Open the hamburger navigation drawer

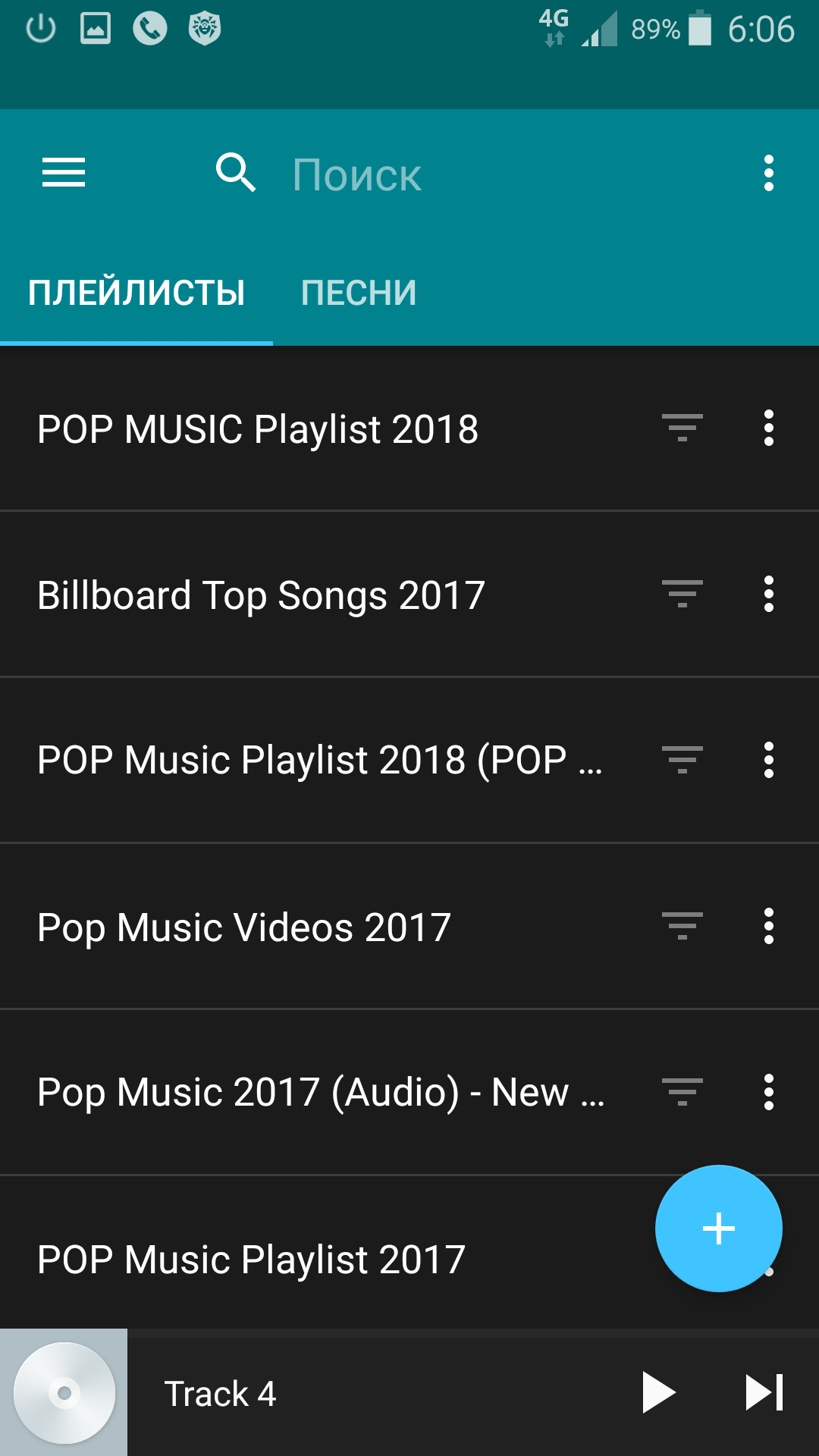64,173
